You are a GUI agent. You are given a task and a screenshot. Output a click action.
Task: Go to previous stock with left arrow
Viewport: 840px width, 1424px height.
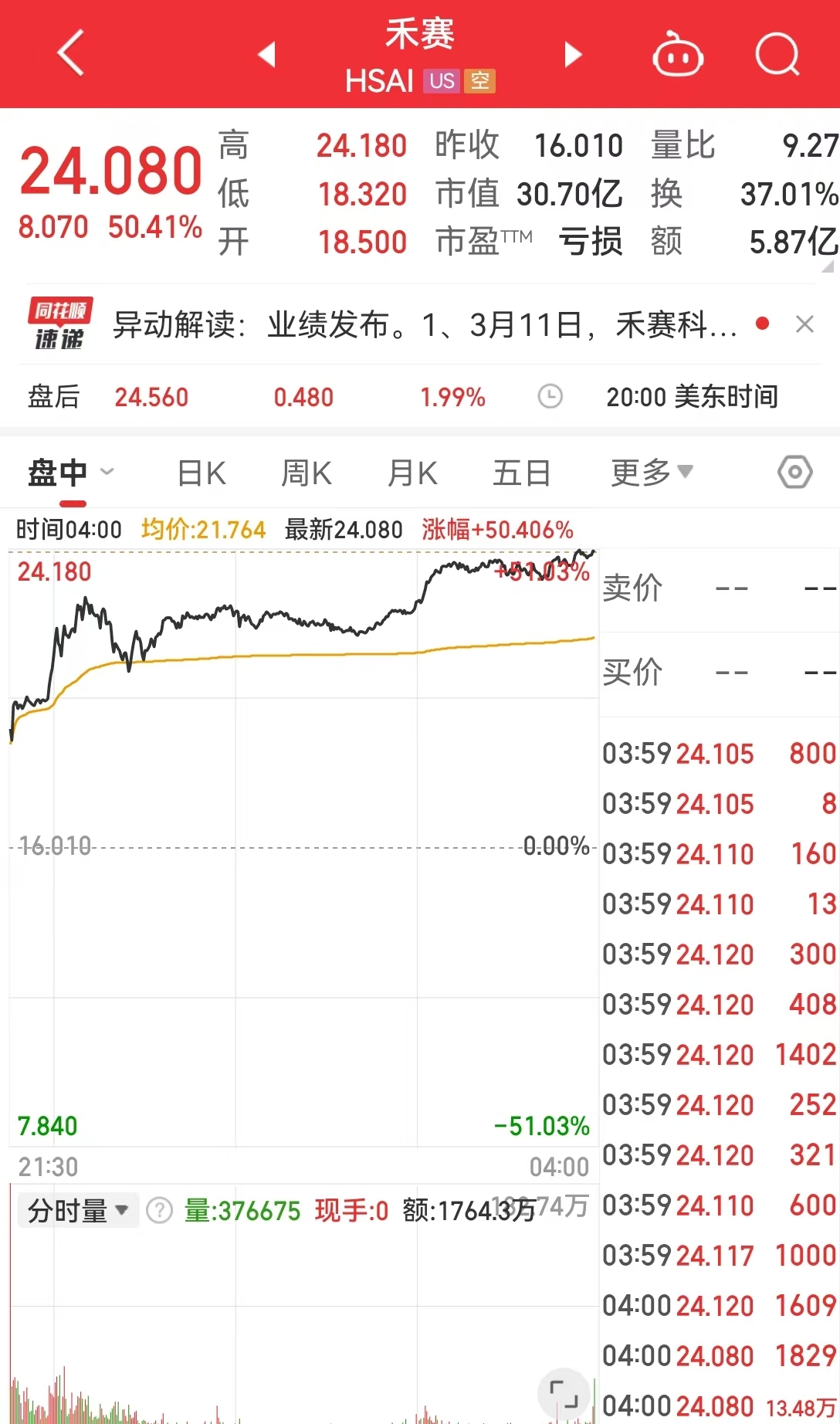(266, 54)
